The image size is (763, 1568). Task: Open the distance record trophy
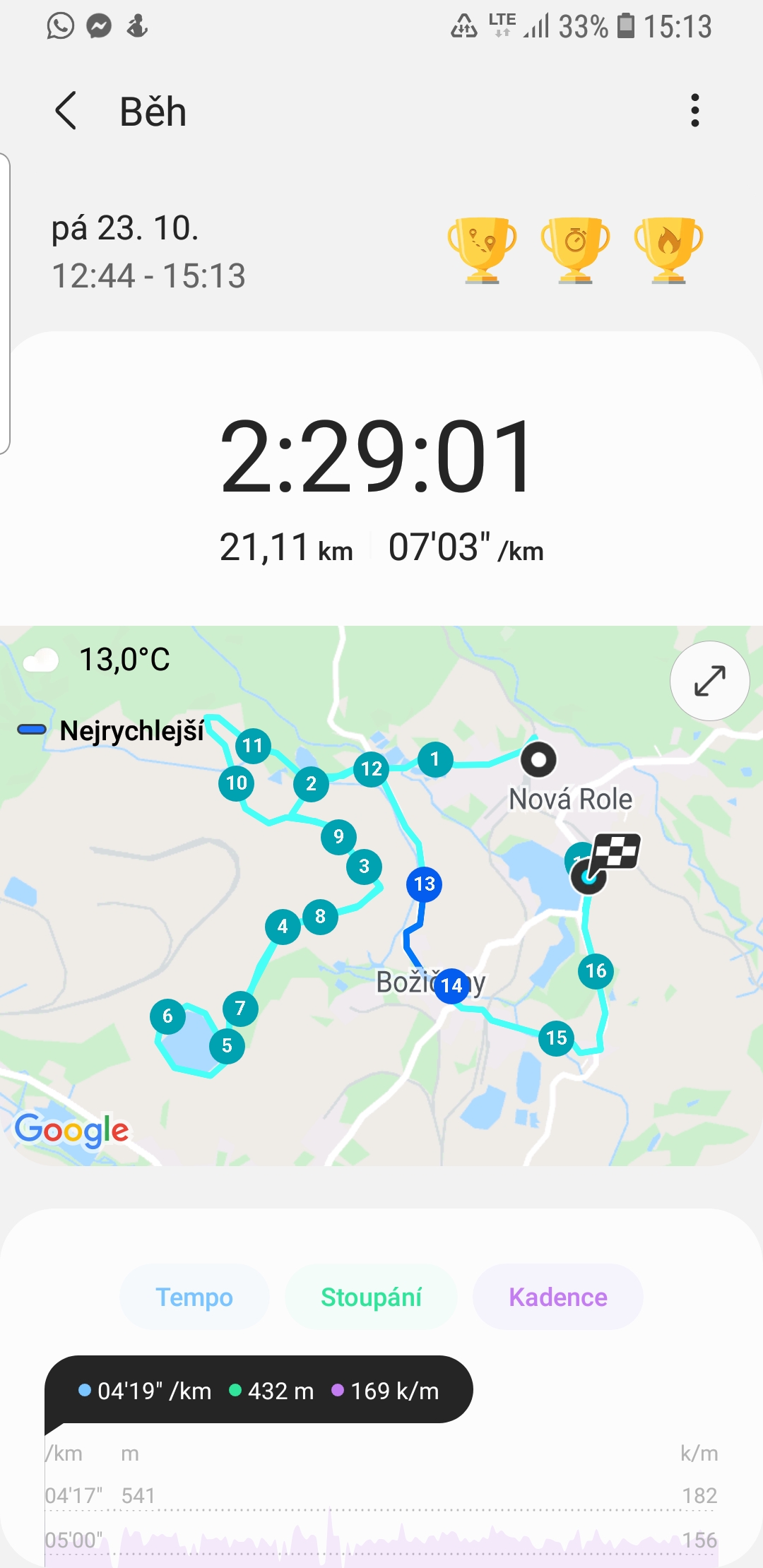point(483,249)
